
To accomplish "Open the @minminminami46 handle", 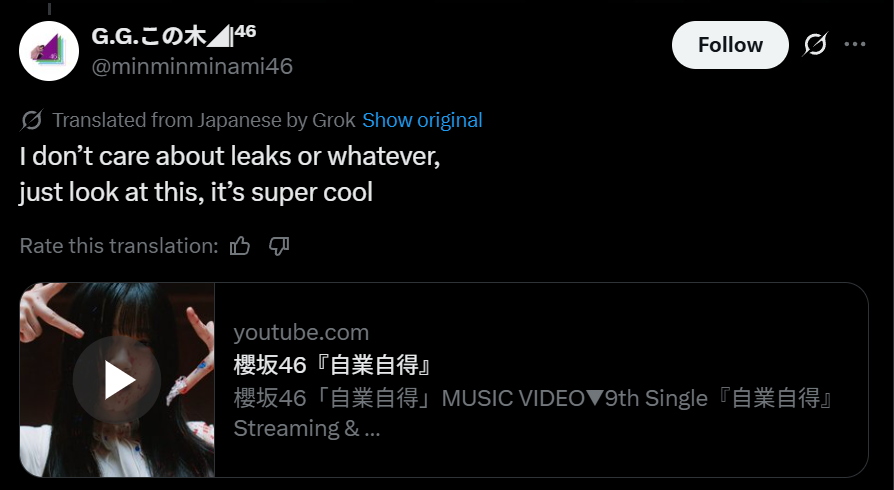I will click(192, 67).
